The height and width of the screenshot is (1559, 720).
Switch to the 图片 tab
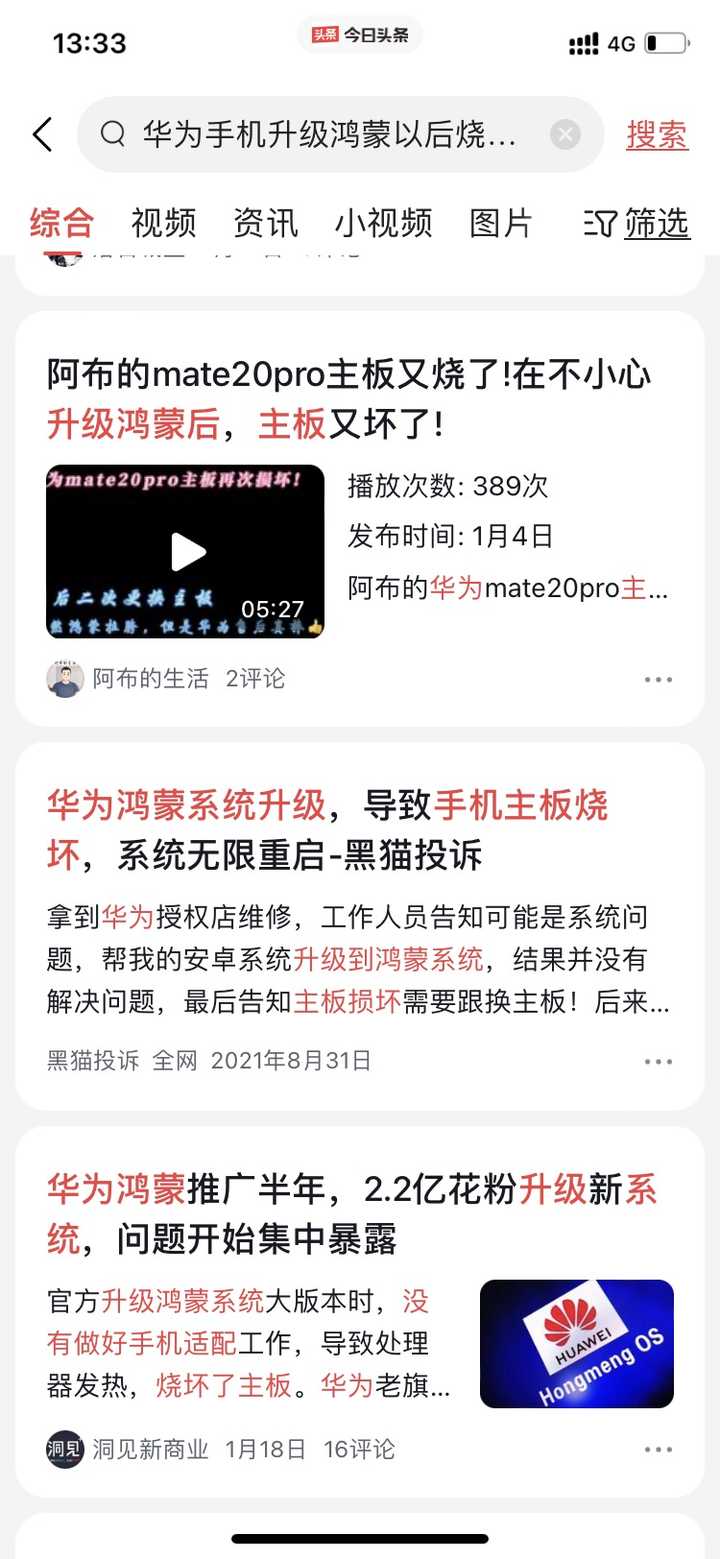[x=502, y=223]
